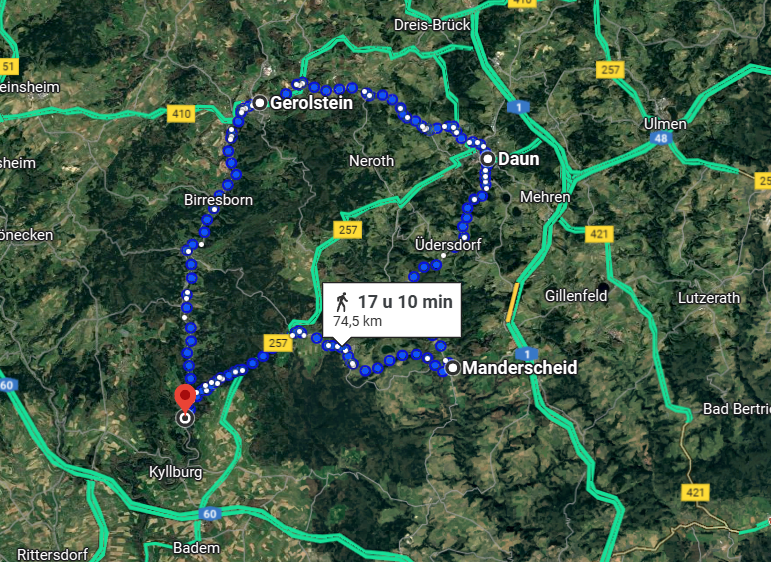Tap the red destination pin
This screenshot has width=771, height=562.
tap(185, 398)
